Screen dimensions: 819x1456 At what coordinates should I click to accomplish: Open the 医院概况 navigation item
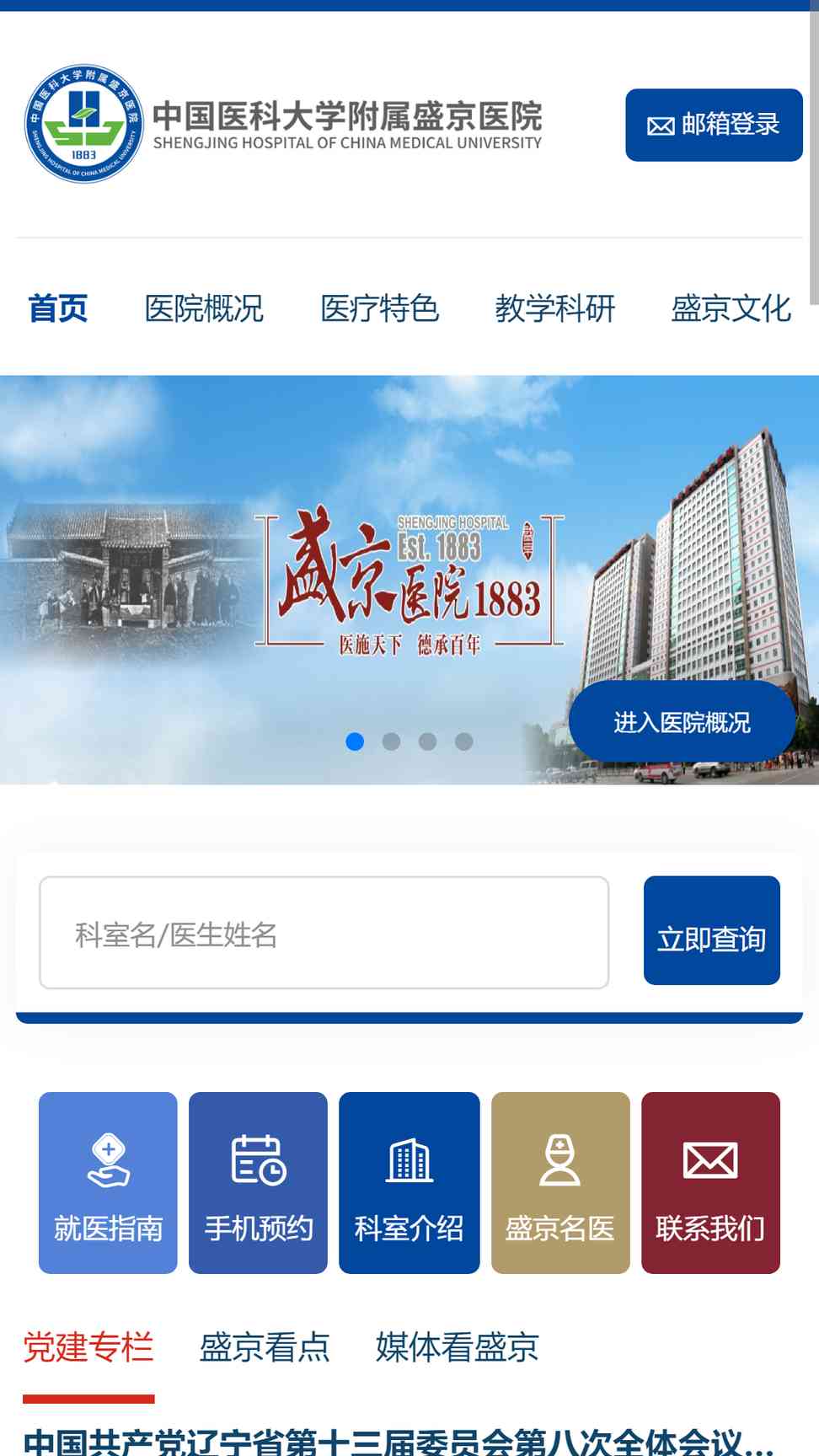[204, 308]
